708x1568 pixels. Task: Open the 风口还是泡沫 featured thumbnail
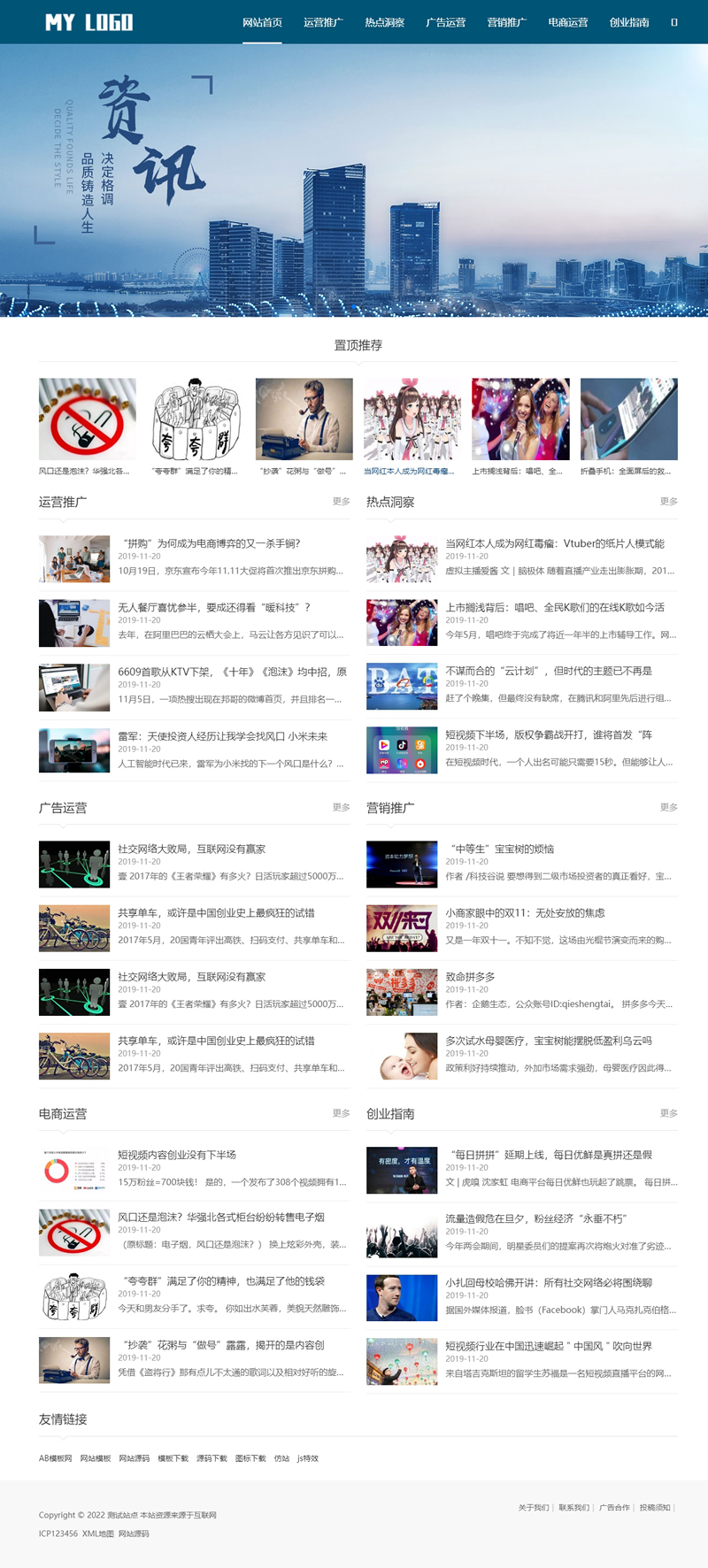coord(88,419)
